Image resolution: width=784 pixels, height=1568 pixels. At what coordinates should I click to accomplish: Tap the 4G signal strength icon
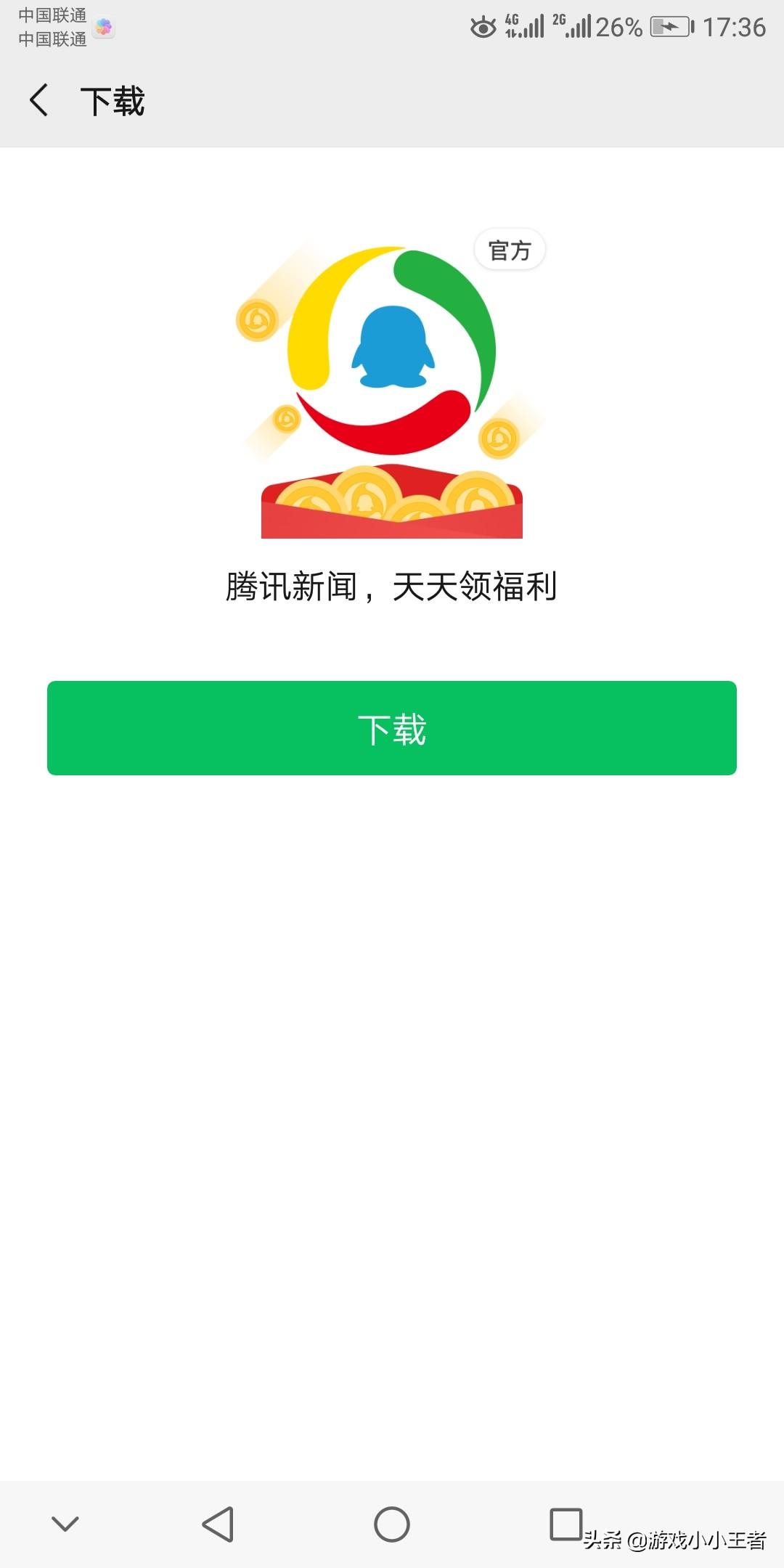[526, 25]
